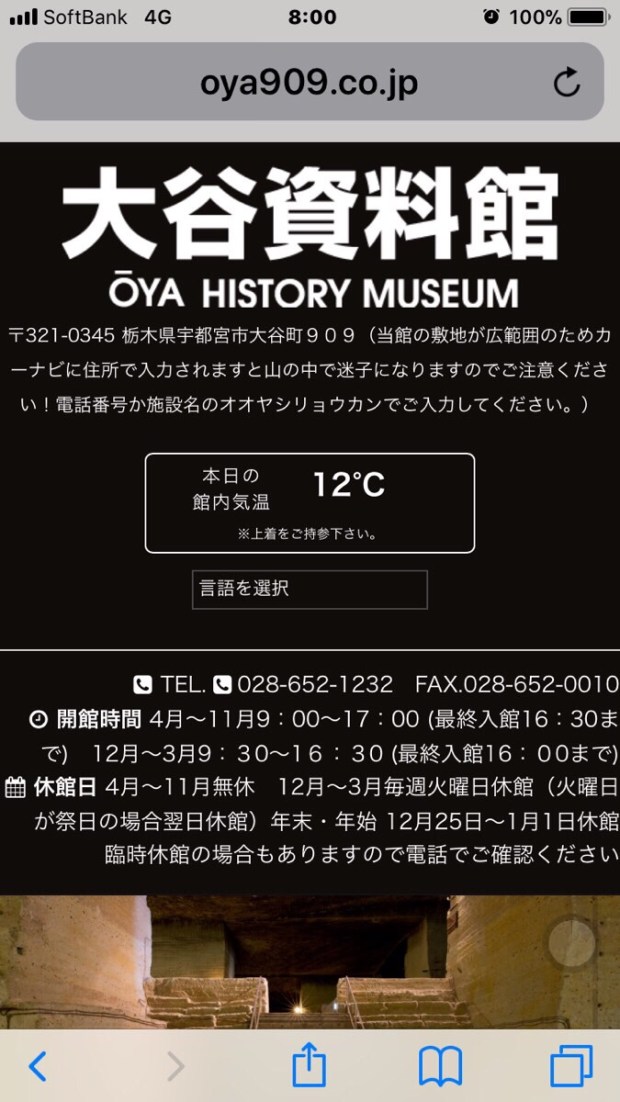Open Safari bookmarks
This screenshot has width=620, height=1102.
pyautogui.click(x=440, y=1066)
